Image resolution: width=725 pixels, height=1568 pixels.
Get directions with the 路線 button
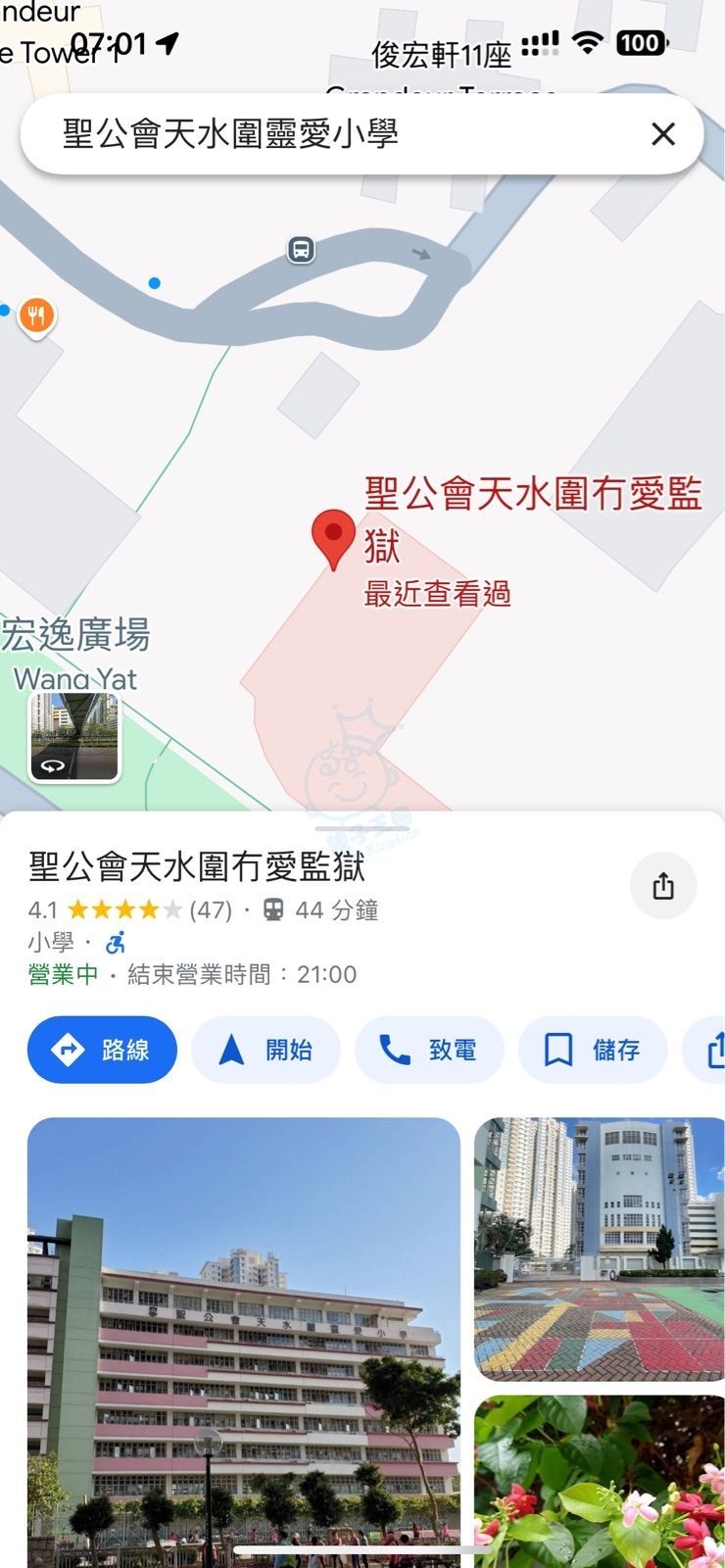tap(103, 1050)
